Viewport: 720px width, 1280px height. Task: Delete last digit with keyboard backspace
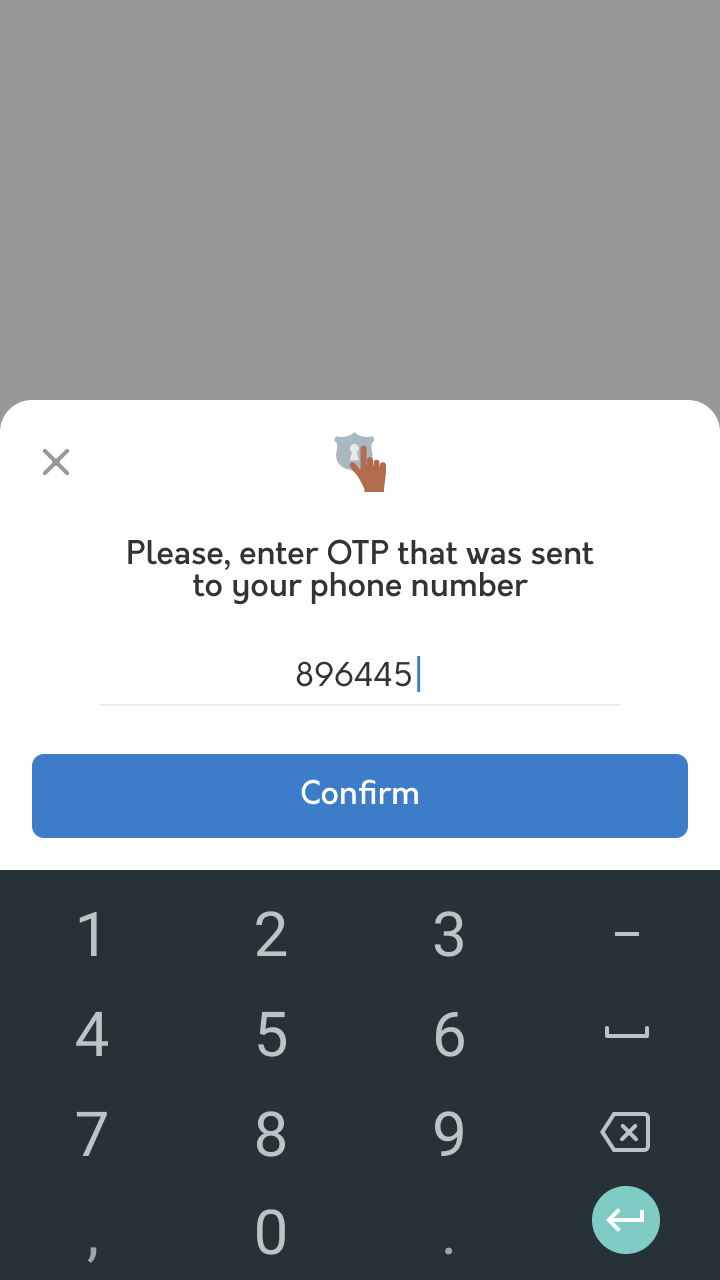tap(626, 1132)
